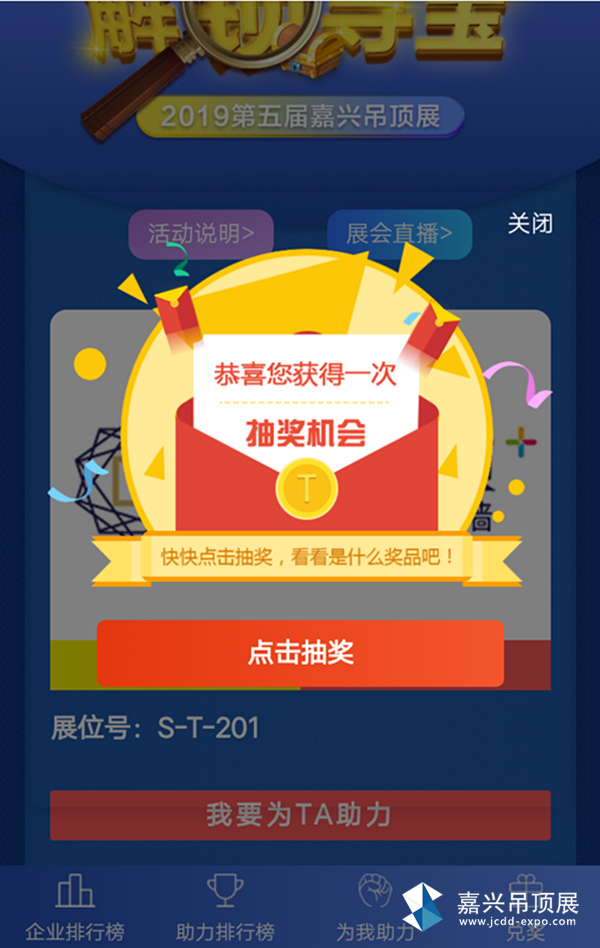
Task: Switch to 助力排行榜 tab
Action: (x=225, y=908)
